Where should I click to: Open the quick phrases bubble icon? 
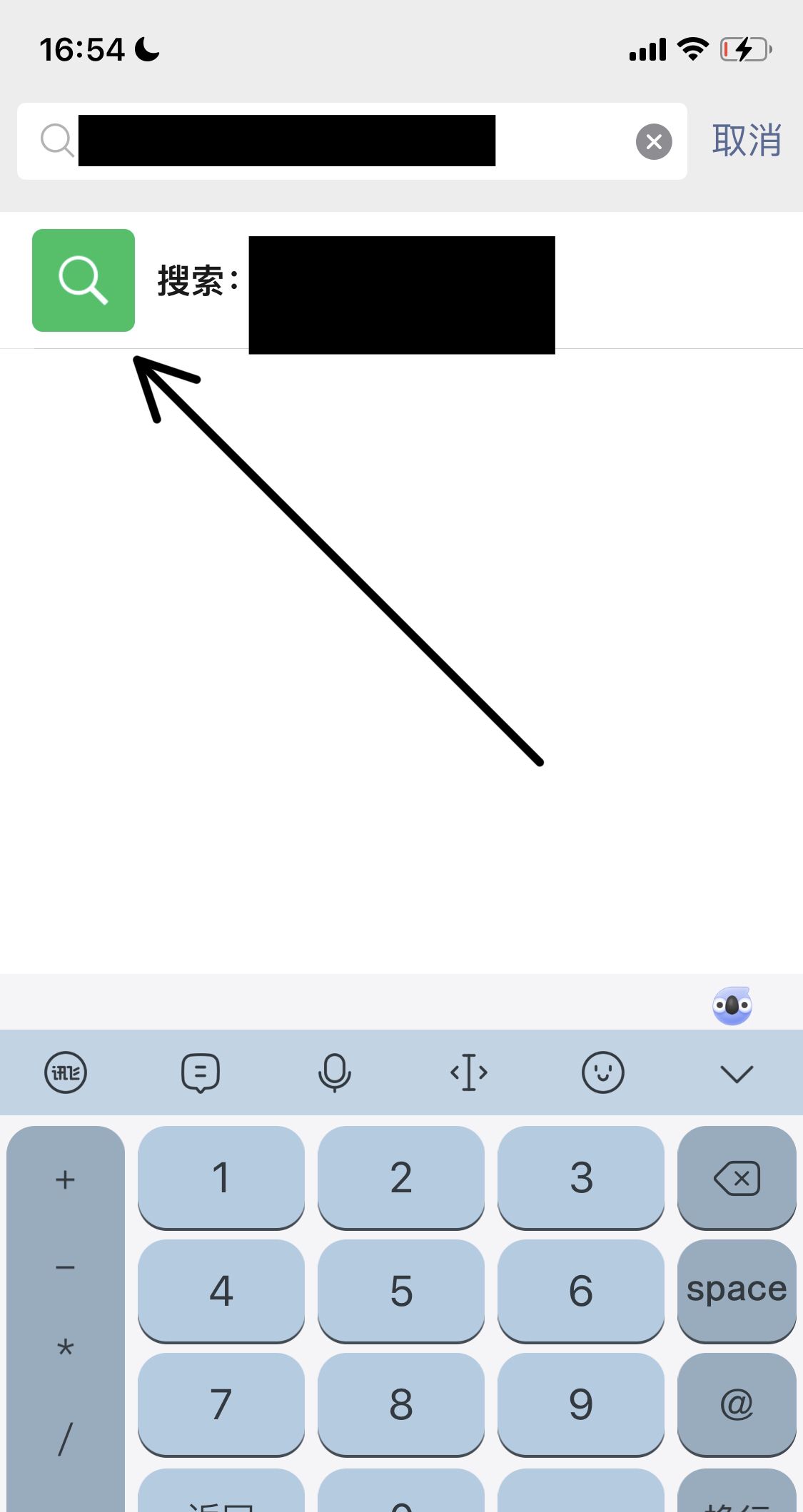click(x=200, y=1072)
